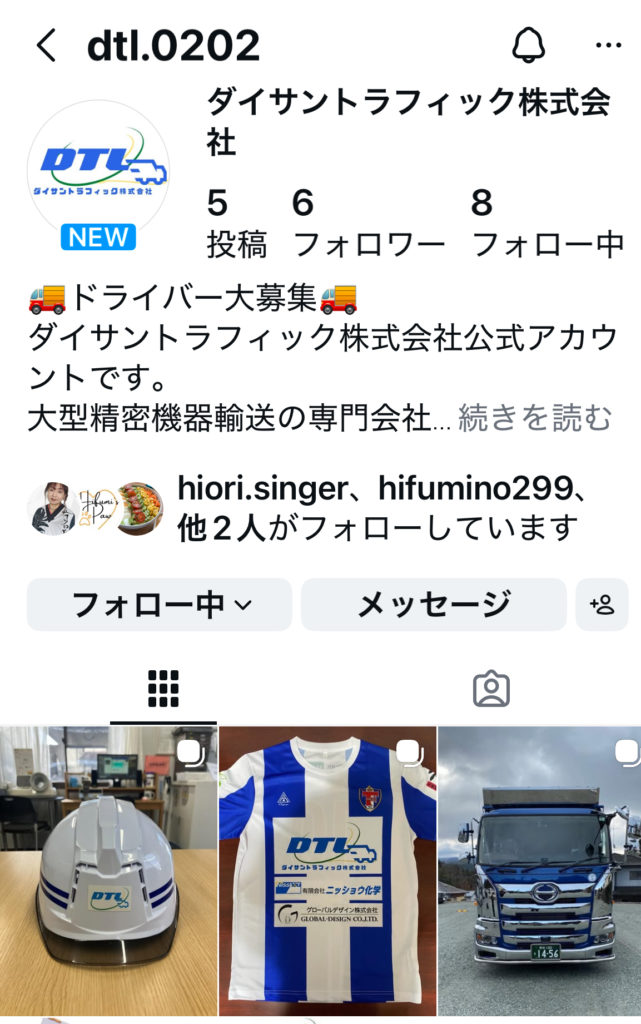Go back using the top-left arrow
Viewport: 641px width, 1024px height.
45,46
